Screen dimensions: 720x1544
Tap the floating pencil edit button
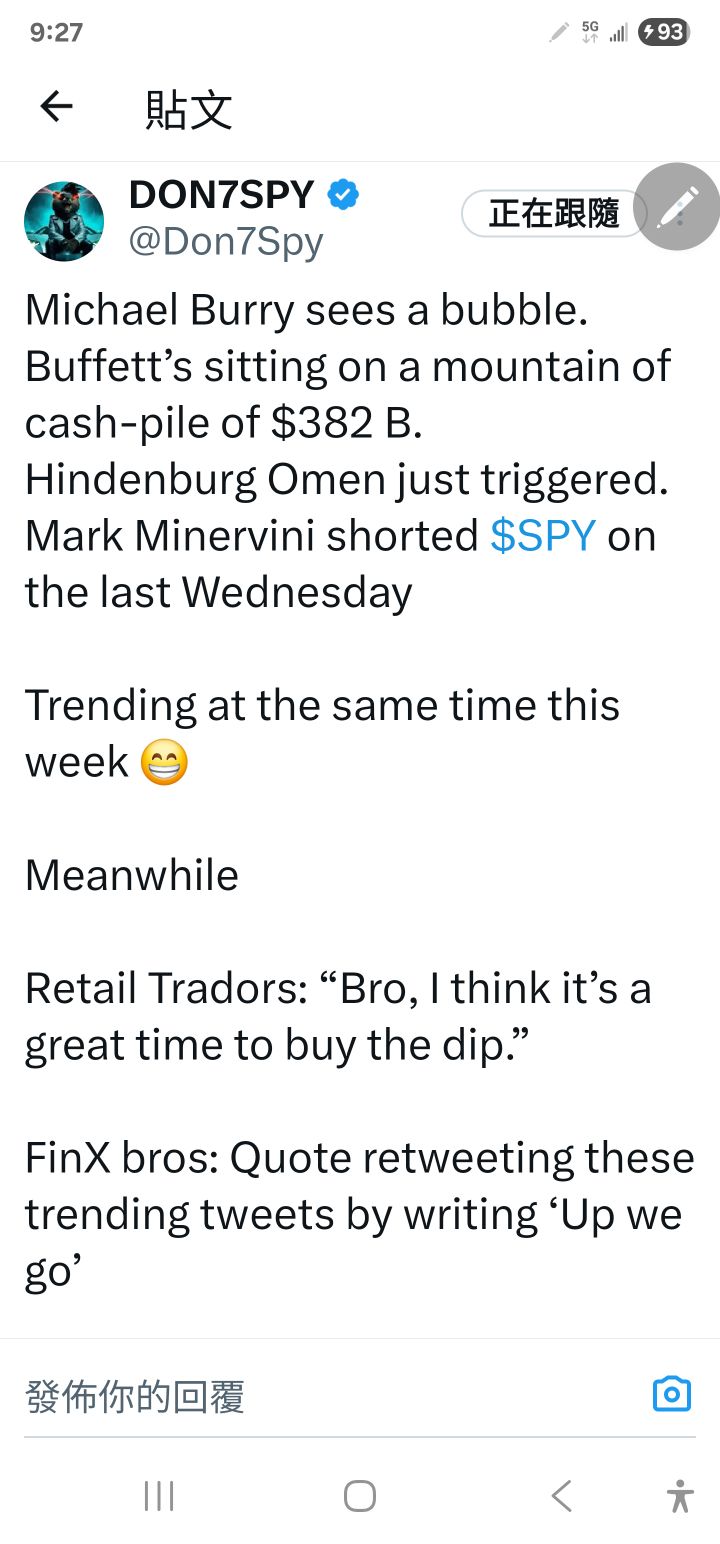[677, 206]
